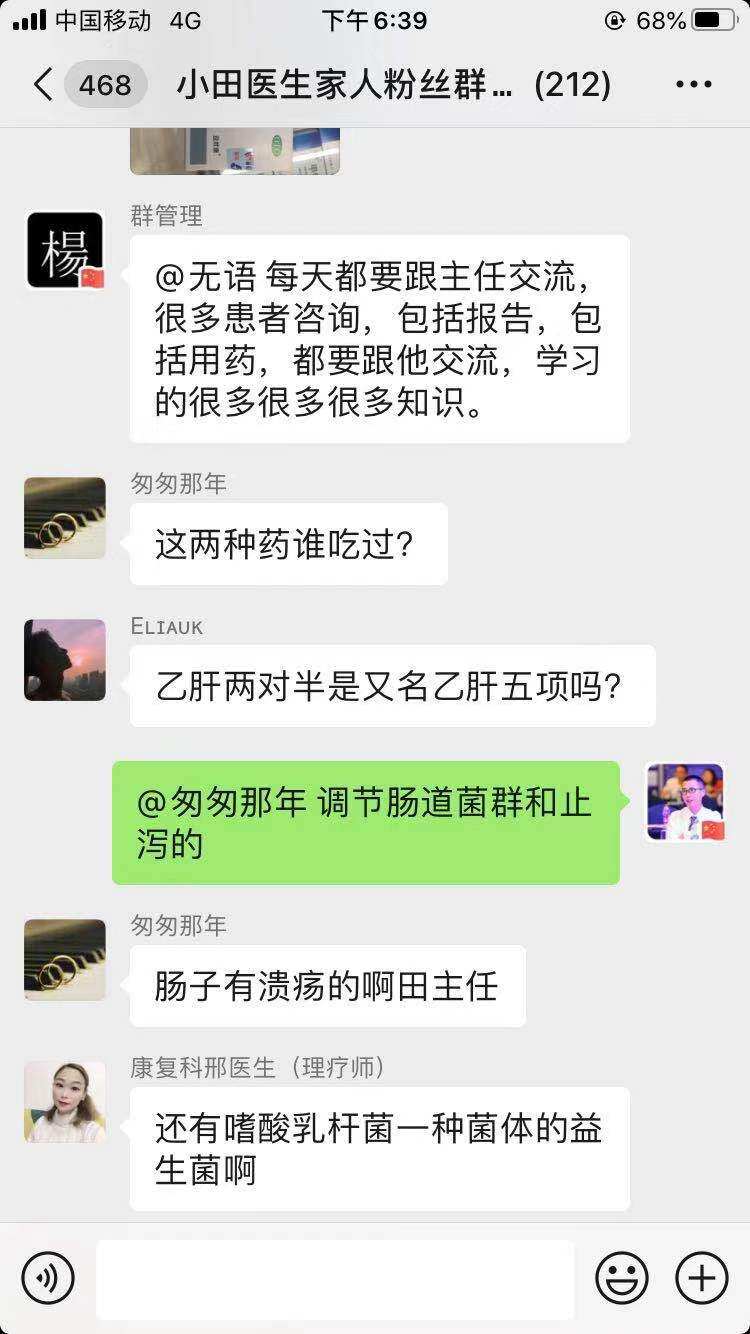Open the shared image at top of chat
The width and height of the screenshot is (750, 1334).
pyautogui.click(x=235, y=150)
